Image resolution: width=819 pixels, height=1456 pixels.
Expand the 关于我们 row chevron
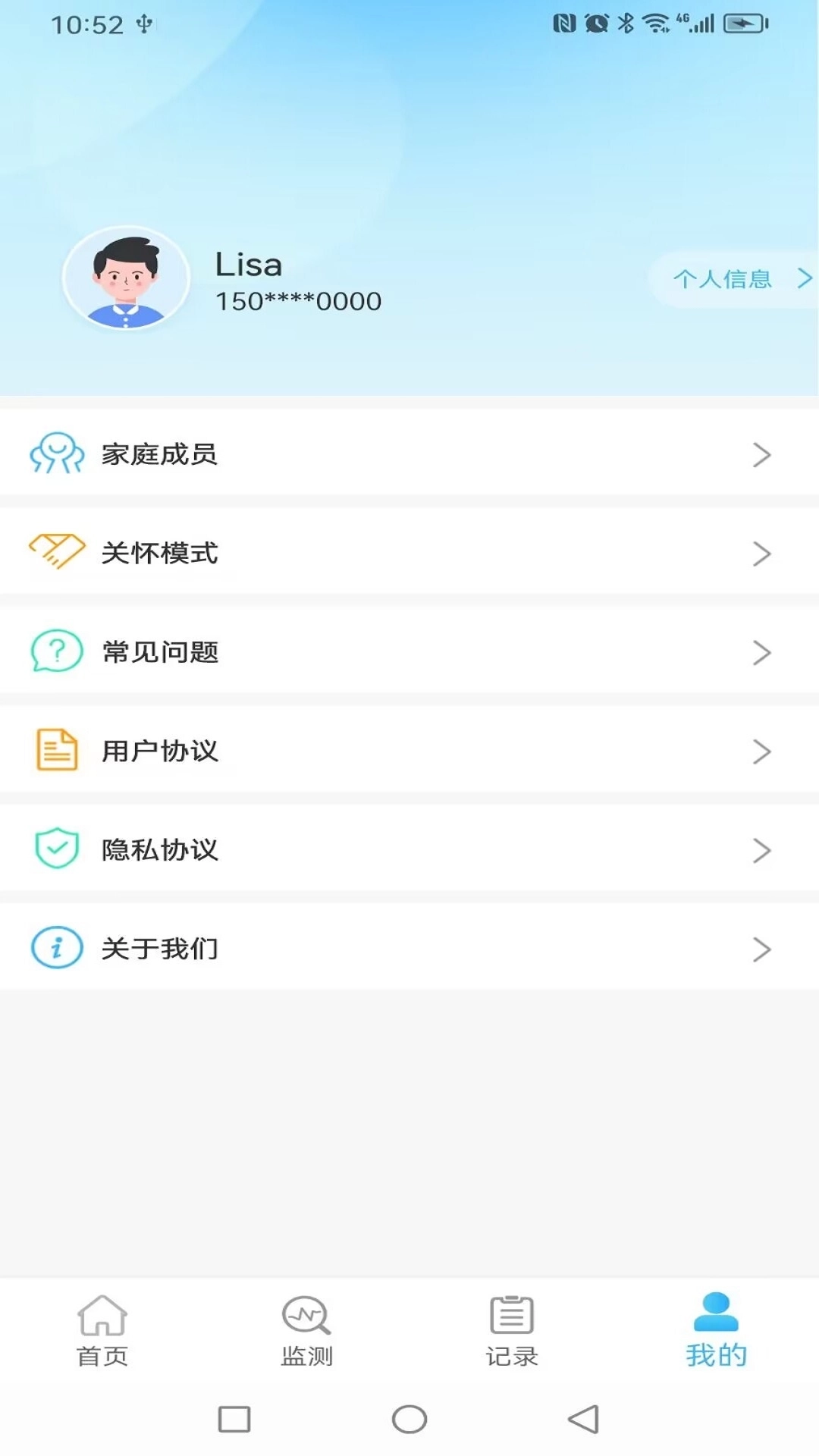click(x=761, y=948)
